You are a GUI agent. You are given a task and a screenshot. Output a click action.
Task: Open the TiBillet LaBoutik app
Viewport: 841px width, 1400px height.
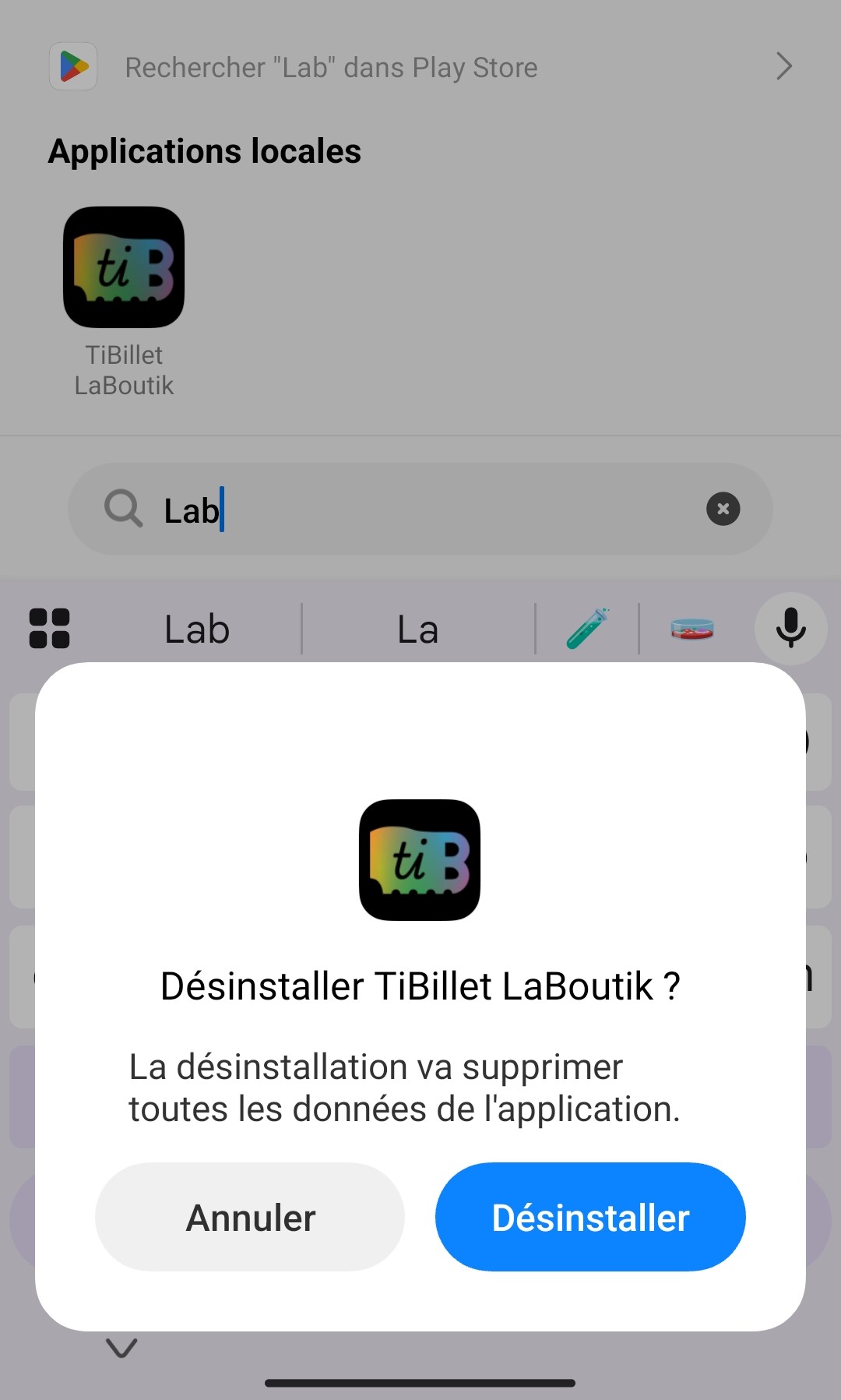[124, 267]
